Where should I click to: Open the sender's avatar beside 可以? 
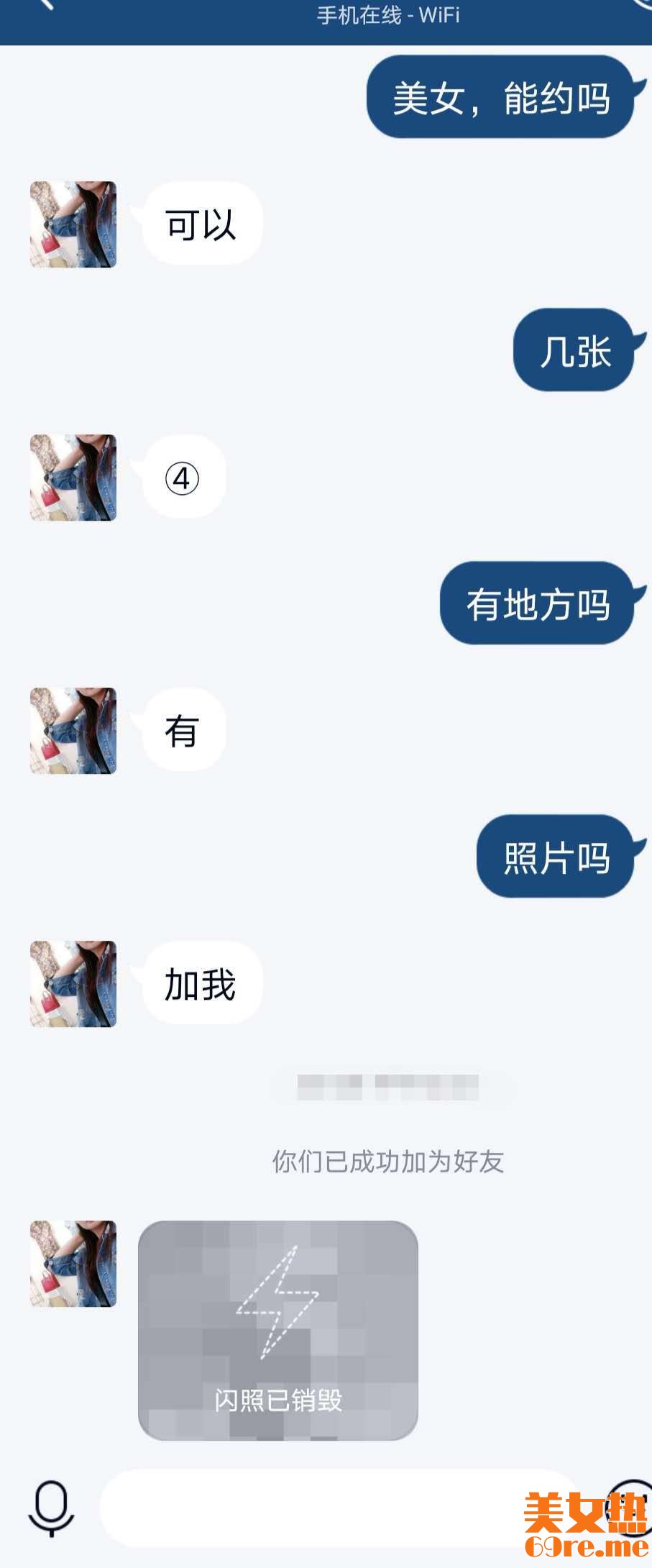point(73,224)
